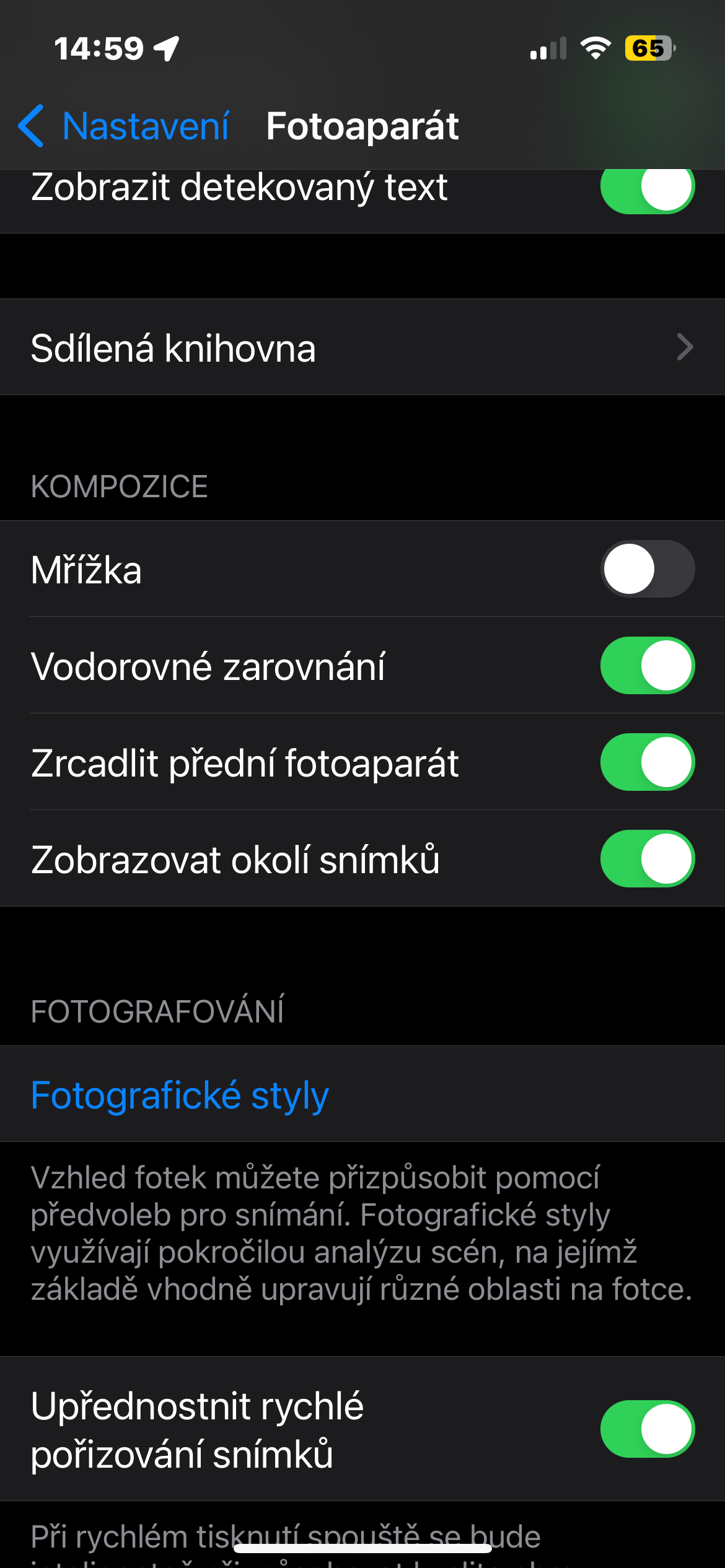
Task: Switch off Zobrazovat okolí snímků
Action: (647, 859)
